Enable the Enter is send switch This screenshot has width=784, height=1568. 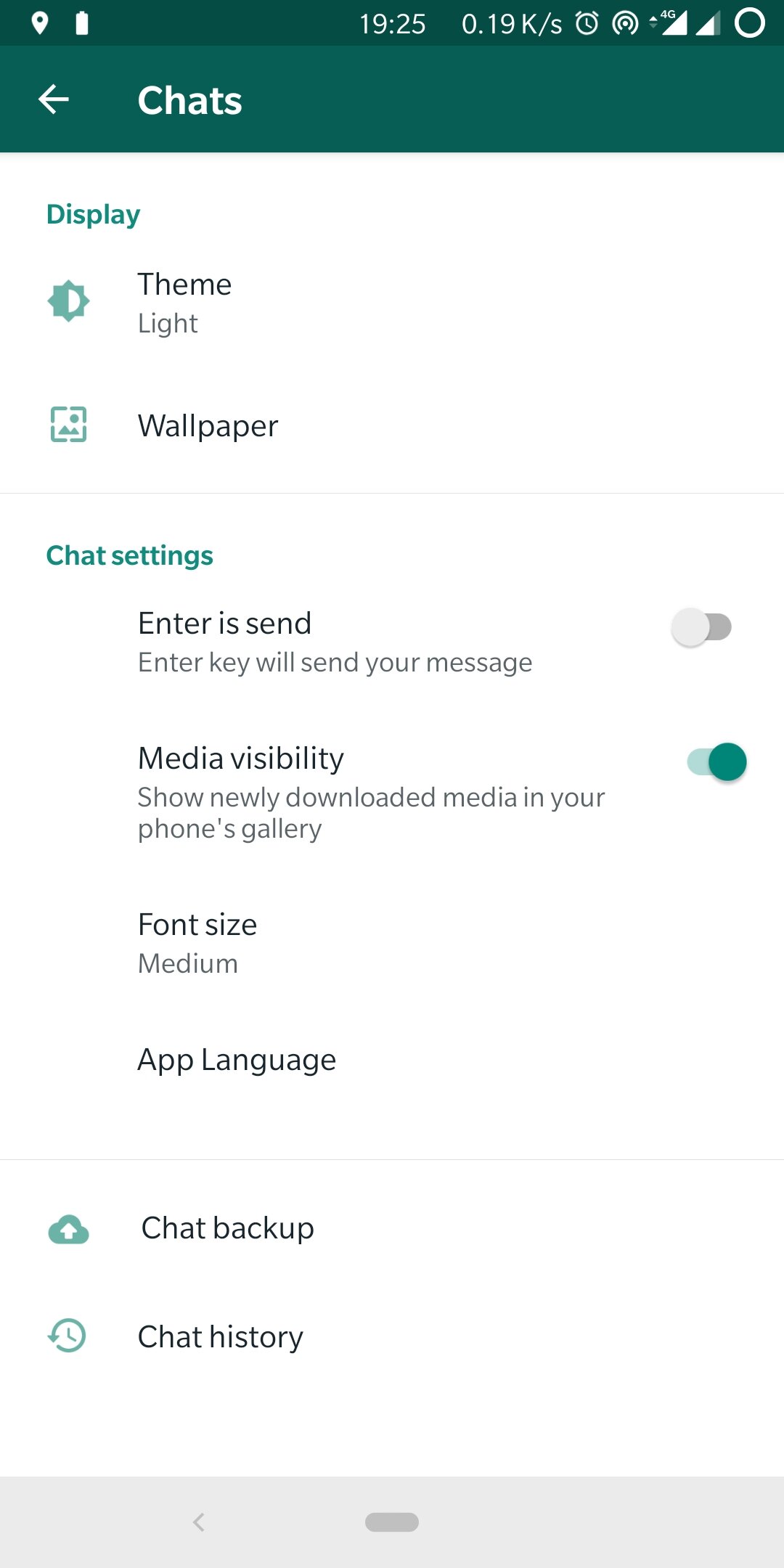pos(701,627)
